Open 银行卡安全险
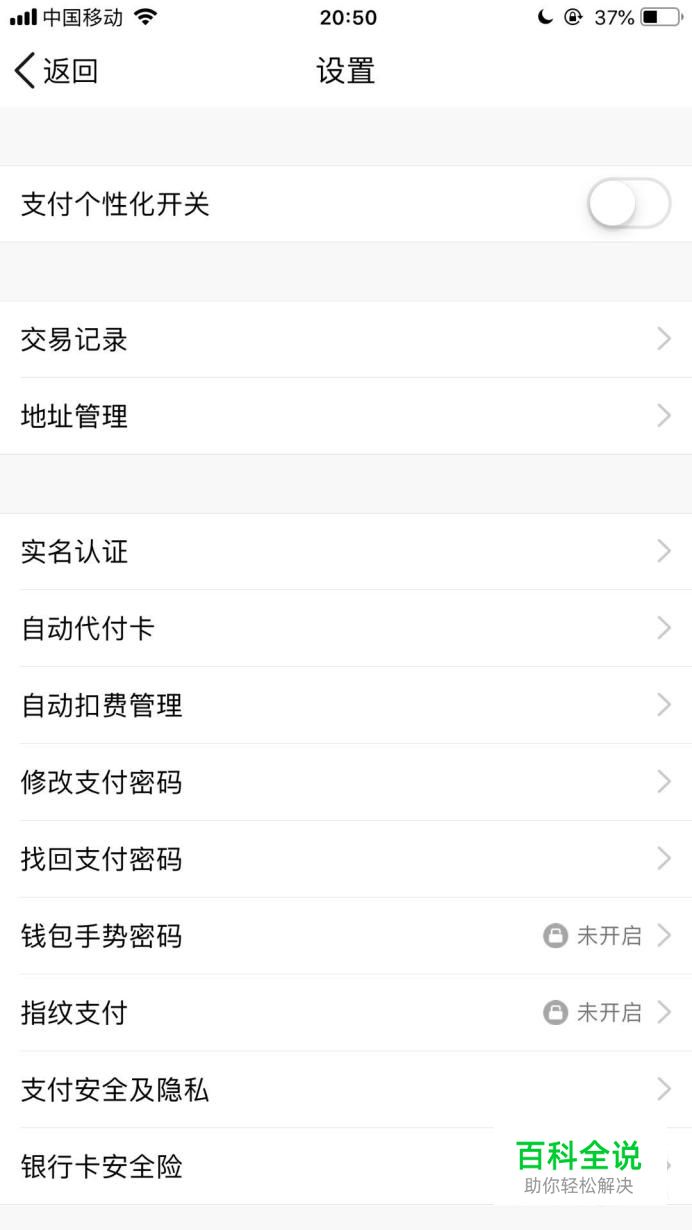Screen dimensions: 692x1230 [250, 1166]
